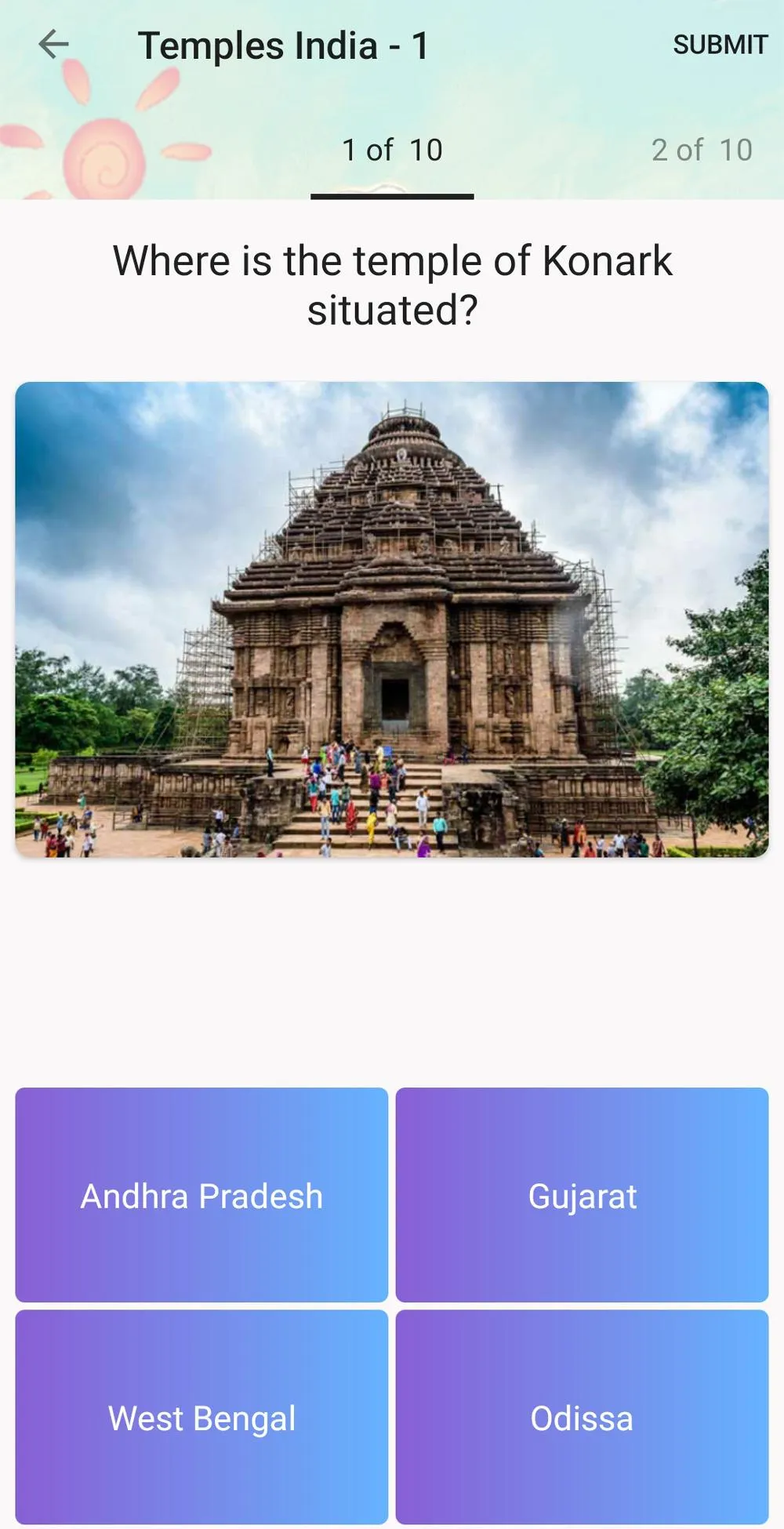Go back using the arrow icon
This screenshot has width=784, height=1529.
(x=53, y=45)
